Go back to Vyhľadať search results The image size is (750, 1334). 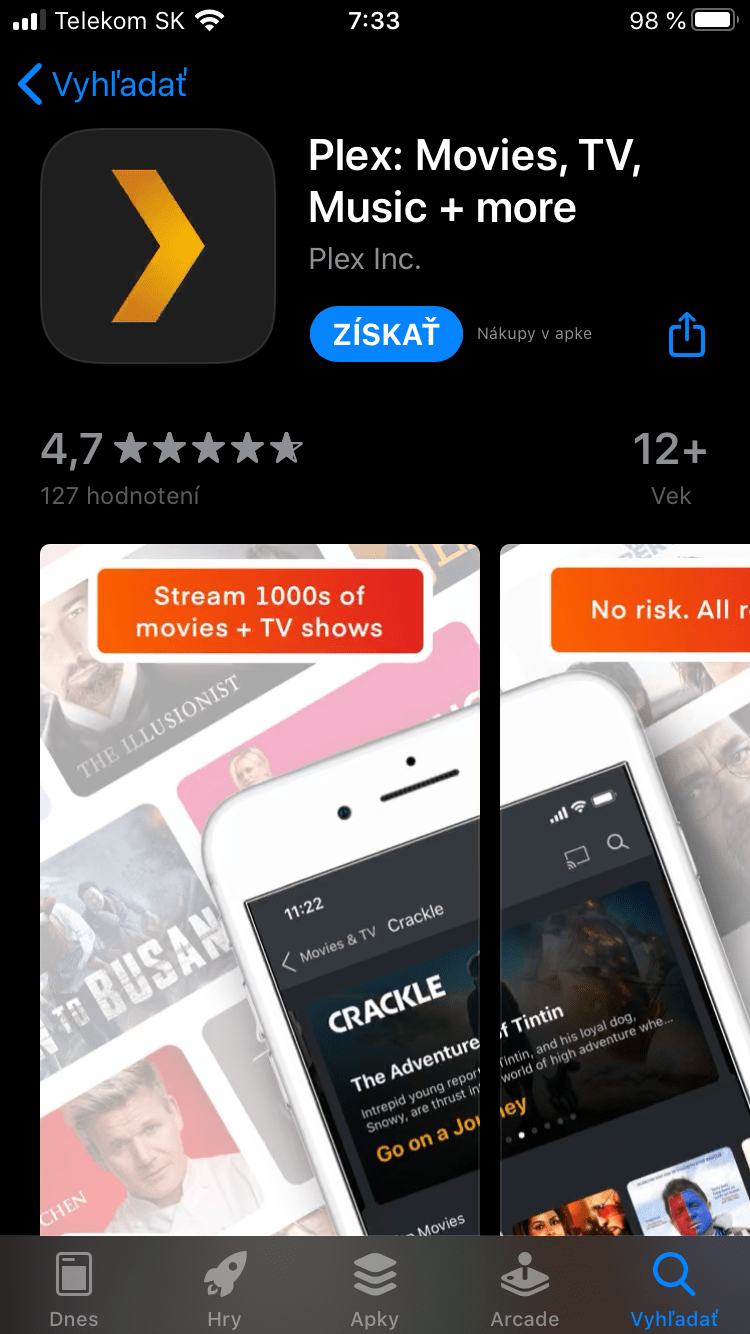[102, 85]
